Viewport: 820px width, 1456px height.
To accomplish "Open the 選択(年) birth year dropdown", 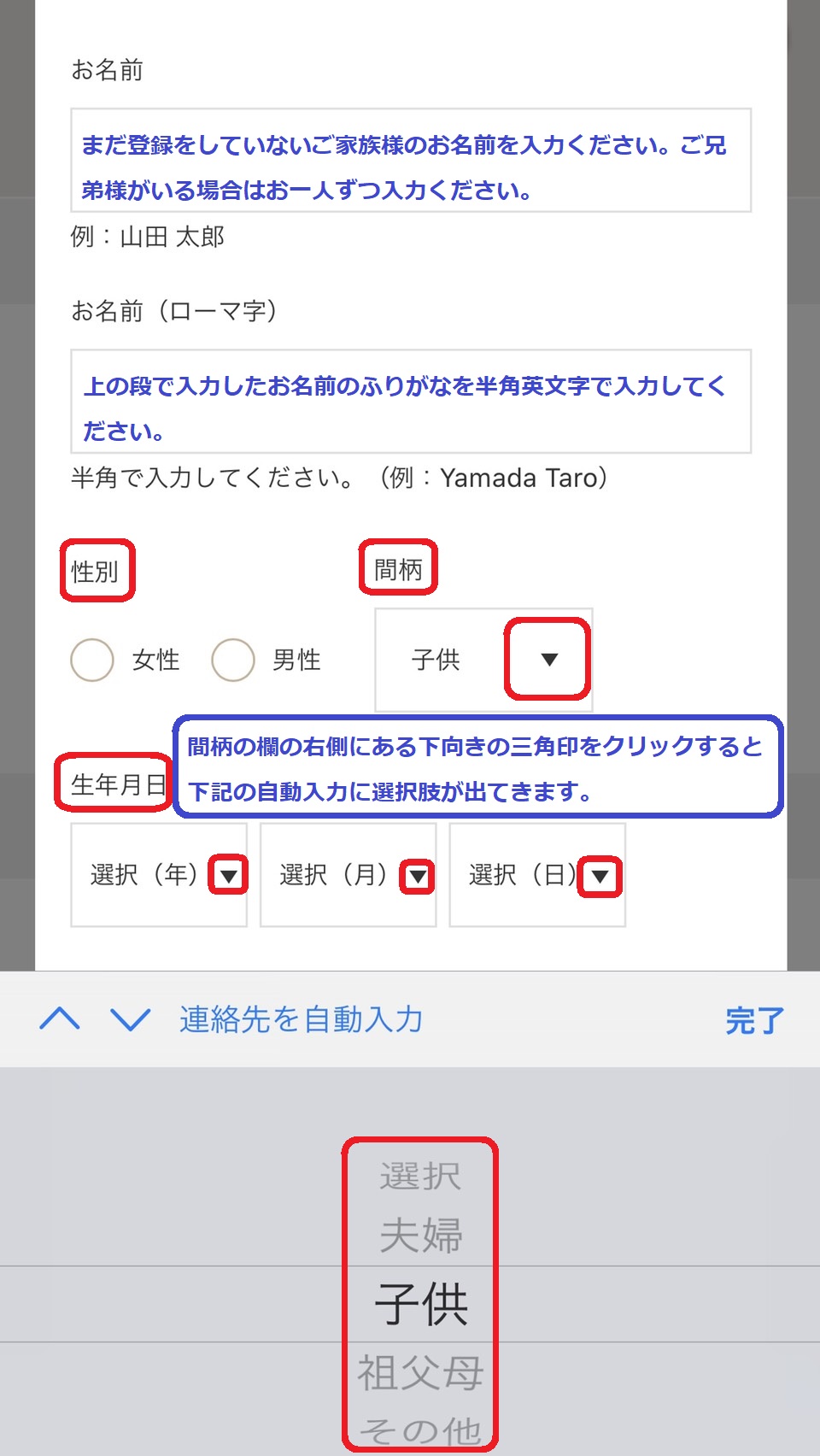I will (x=159, y=875).
